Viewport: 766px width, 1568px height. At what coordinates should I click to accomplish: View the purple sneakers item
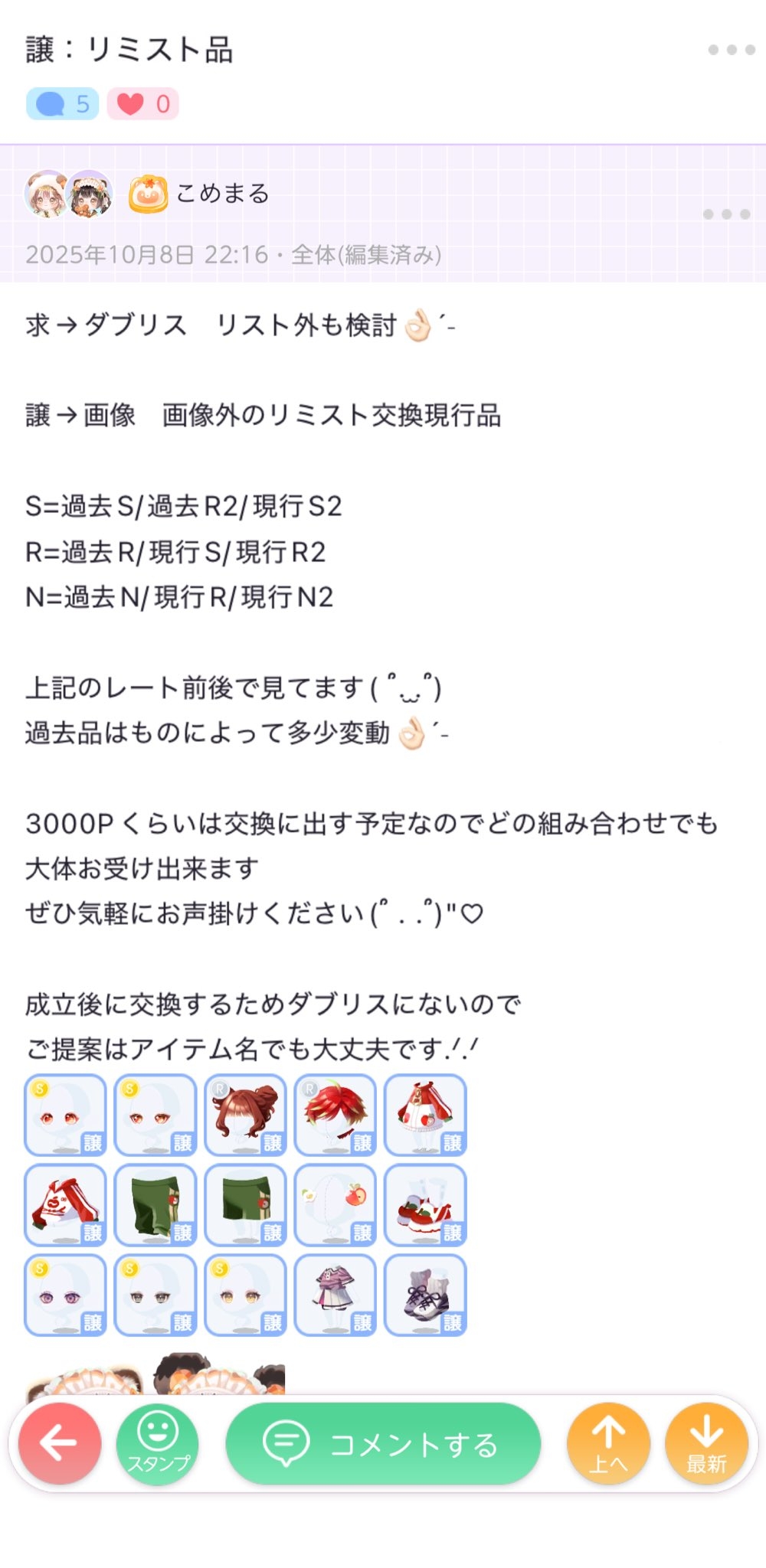(425, 1295)
